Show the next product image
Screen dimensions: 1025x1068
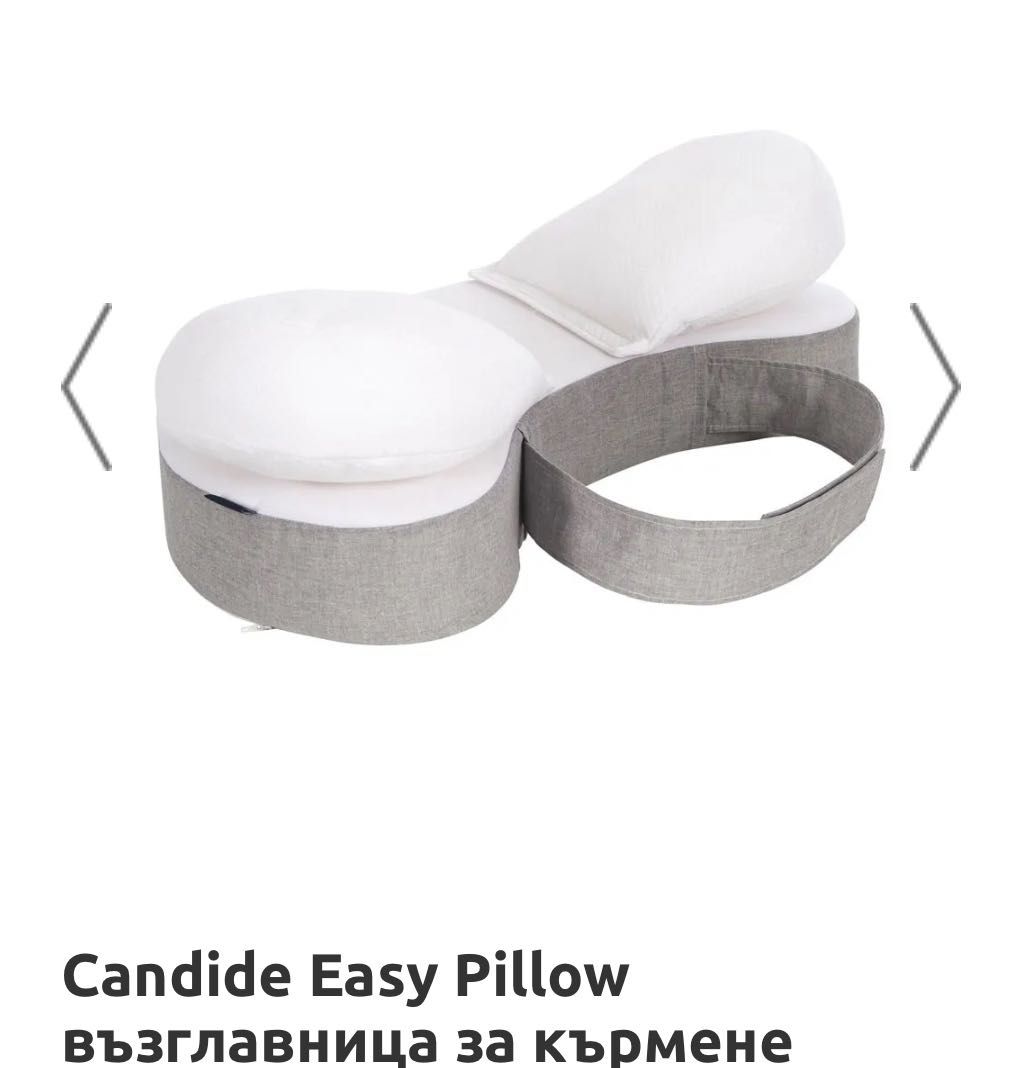pos(934,386)
